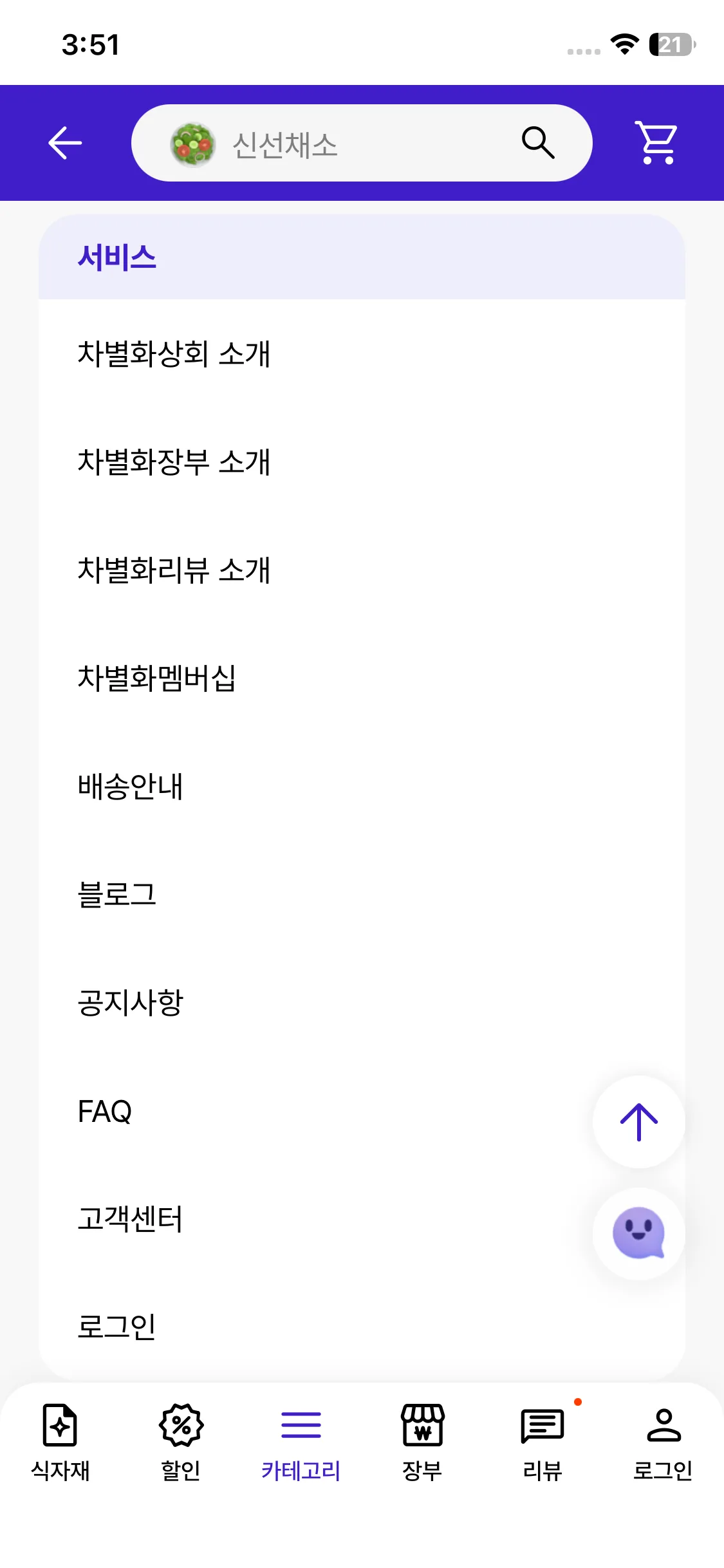Switch to the 할인 tab

(181, 1442)
